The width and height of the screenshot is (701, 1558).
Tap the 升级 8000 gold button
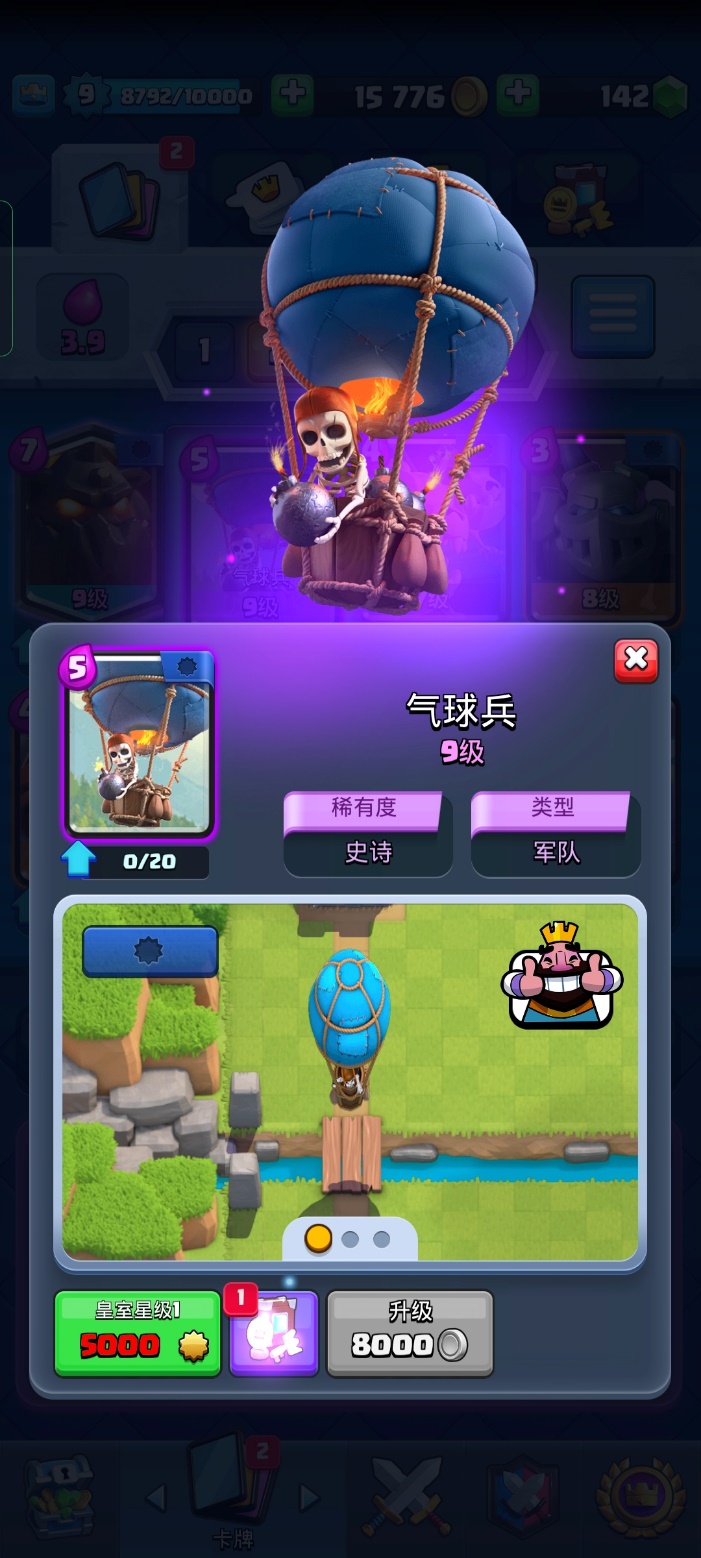point(410,1334)
